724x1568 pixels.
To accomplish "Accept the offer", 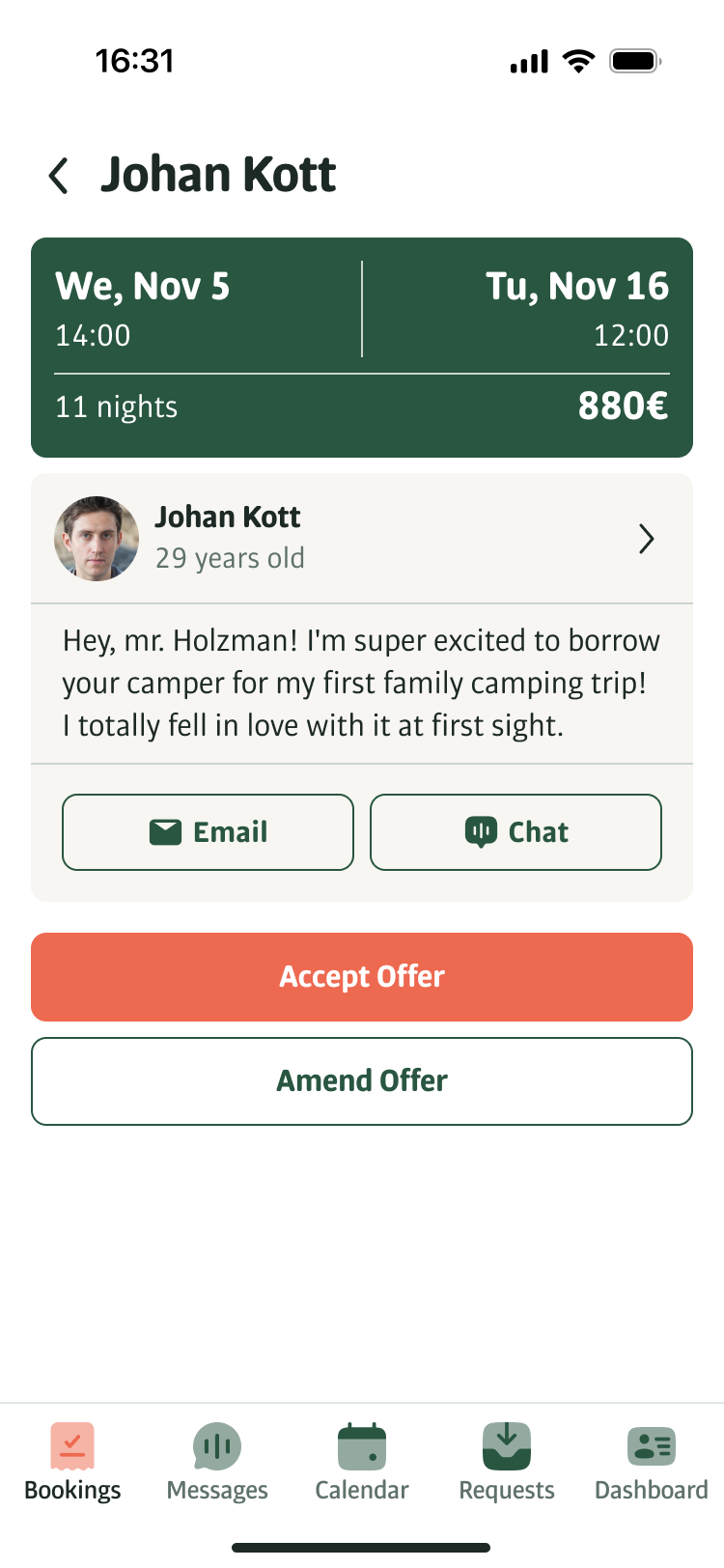I will coord(361,976).
